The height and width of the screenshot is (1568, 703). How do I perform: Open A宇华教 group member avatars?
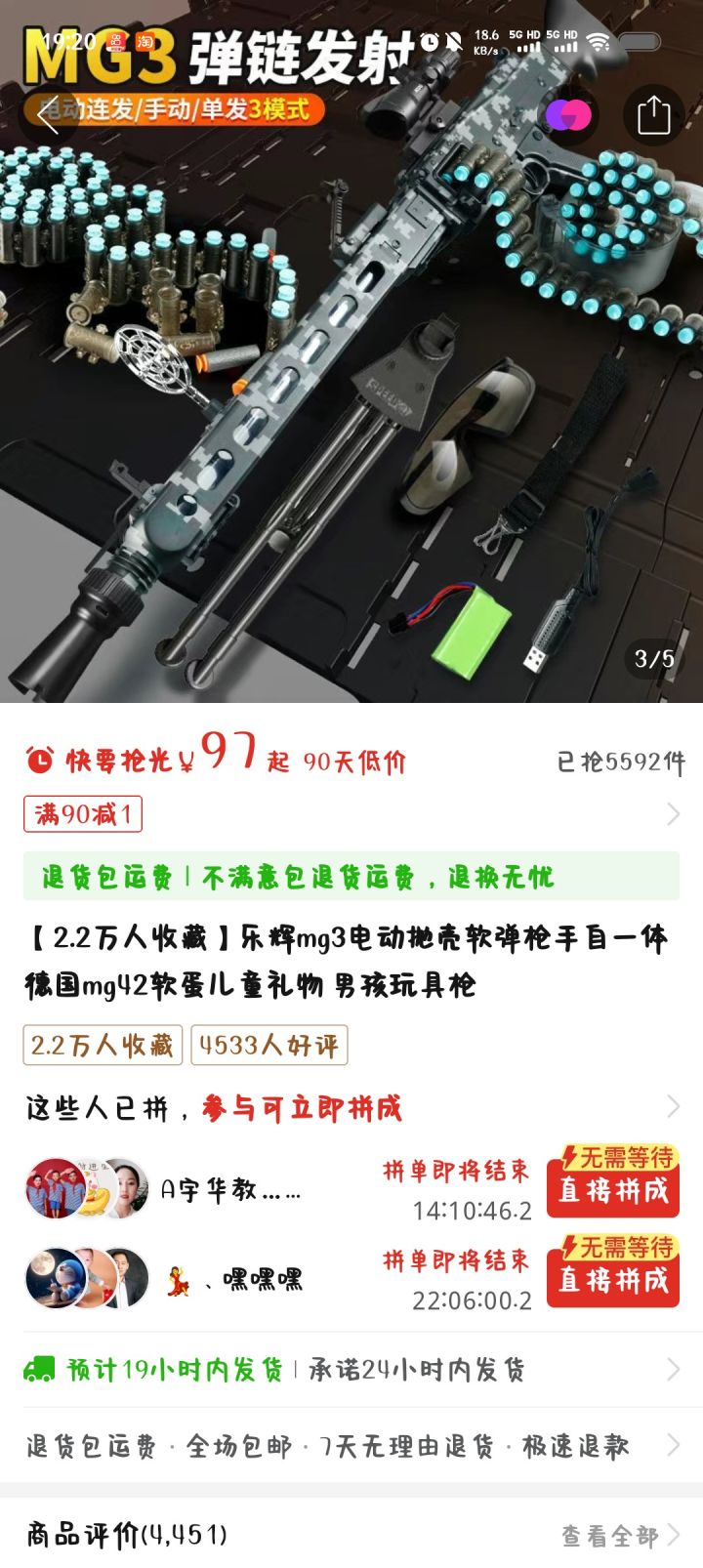pyautogui.click(x=88, y=1191)
